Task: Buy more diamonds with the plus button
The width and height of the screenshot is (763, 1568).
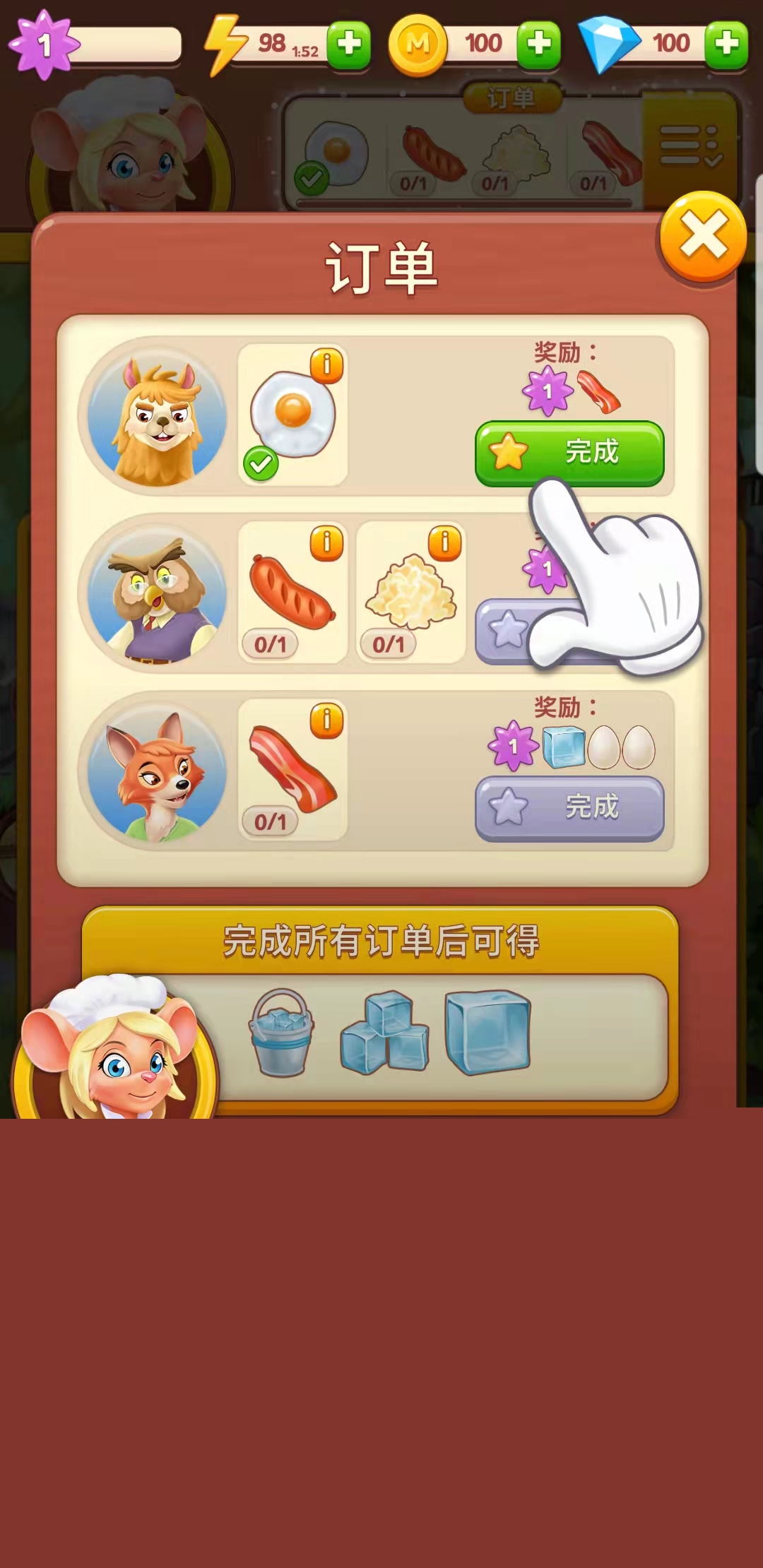Action: (726, 44)
